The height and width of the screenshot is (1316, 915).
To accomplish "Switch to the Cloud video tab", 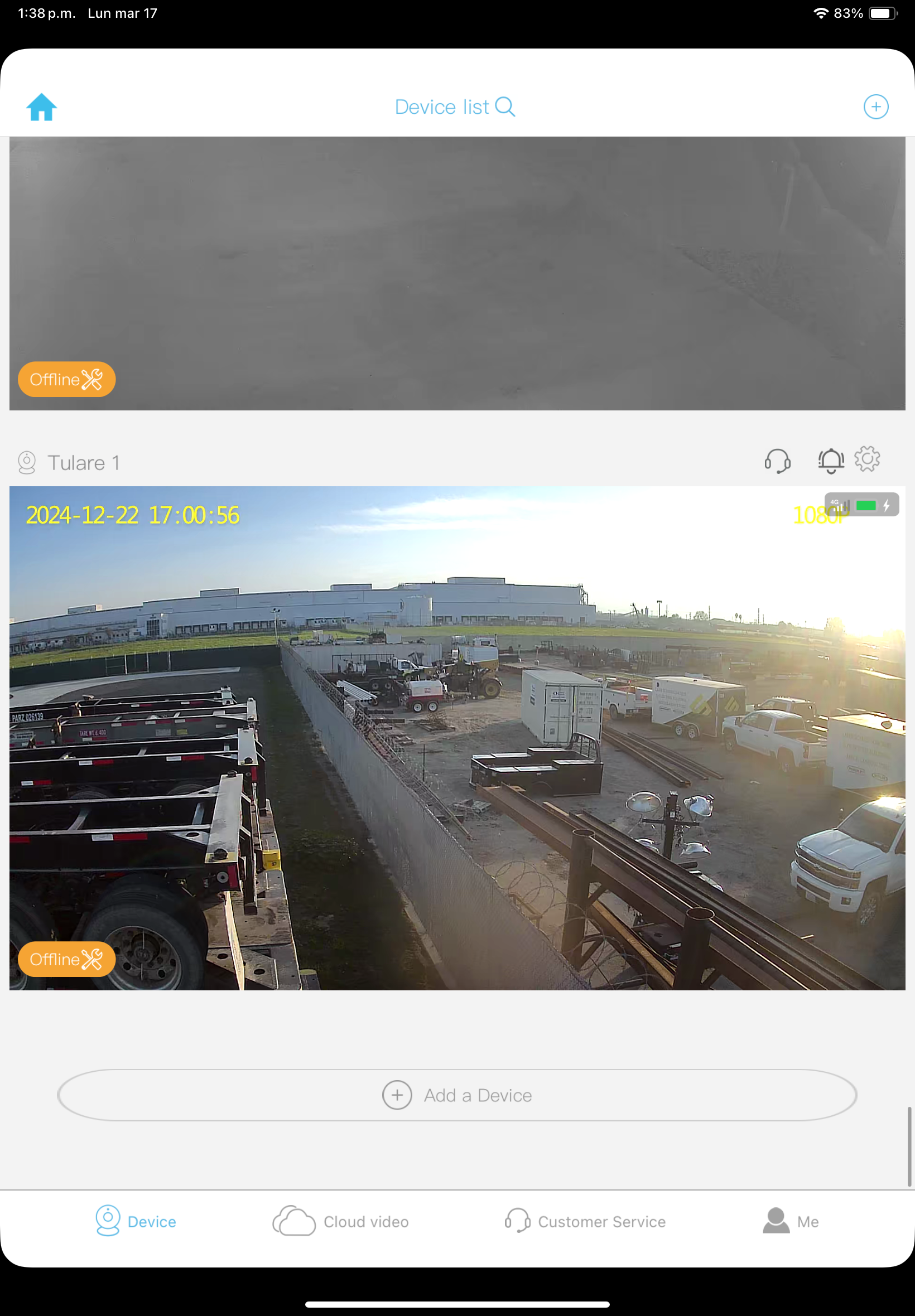I will pos(341,1221).
